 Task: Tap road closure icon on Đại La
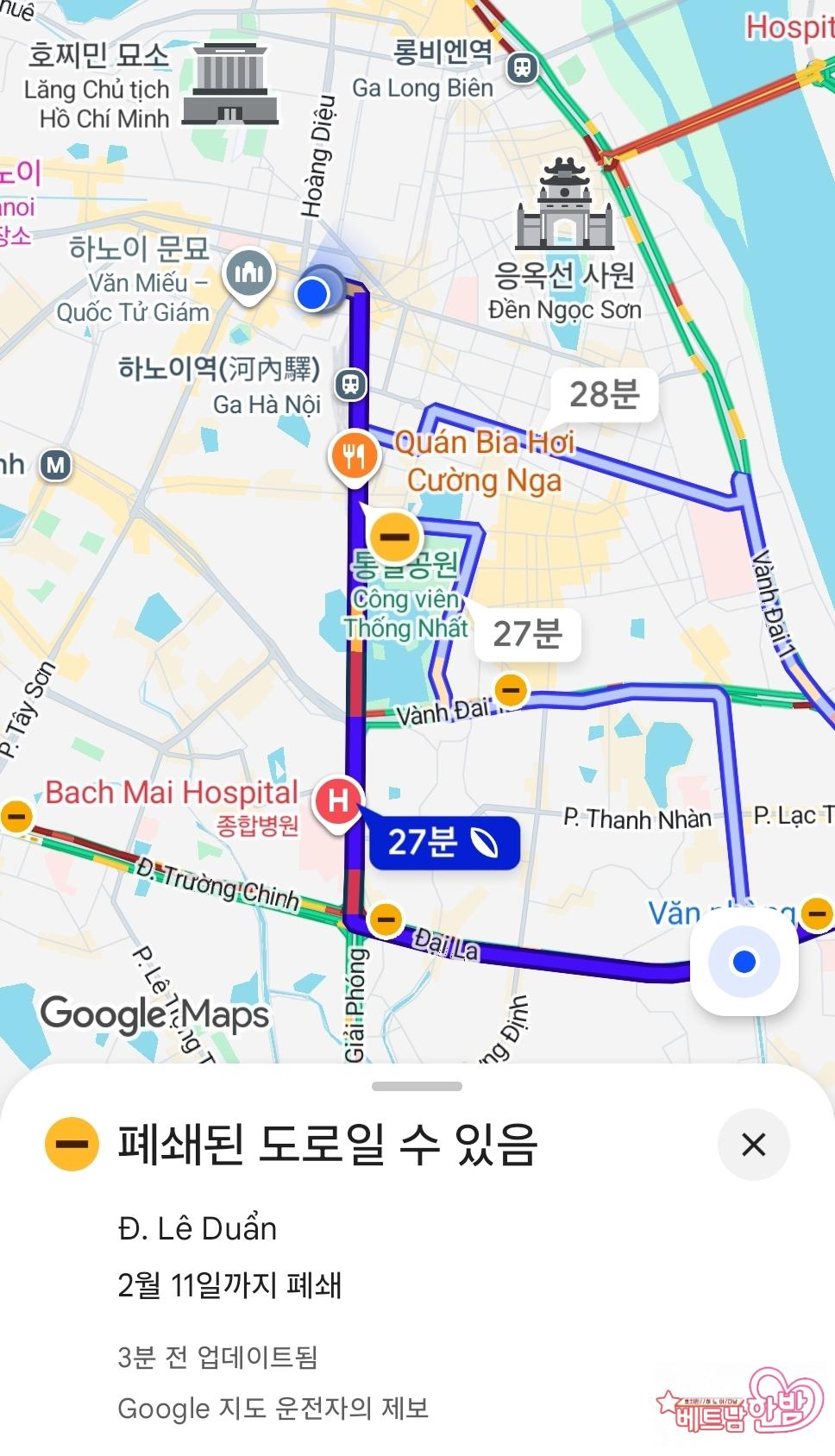click(x=386, y=919)
